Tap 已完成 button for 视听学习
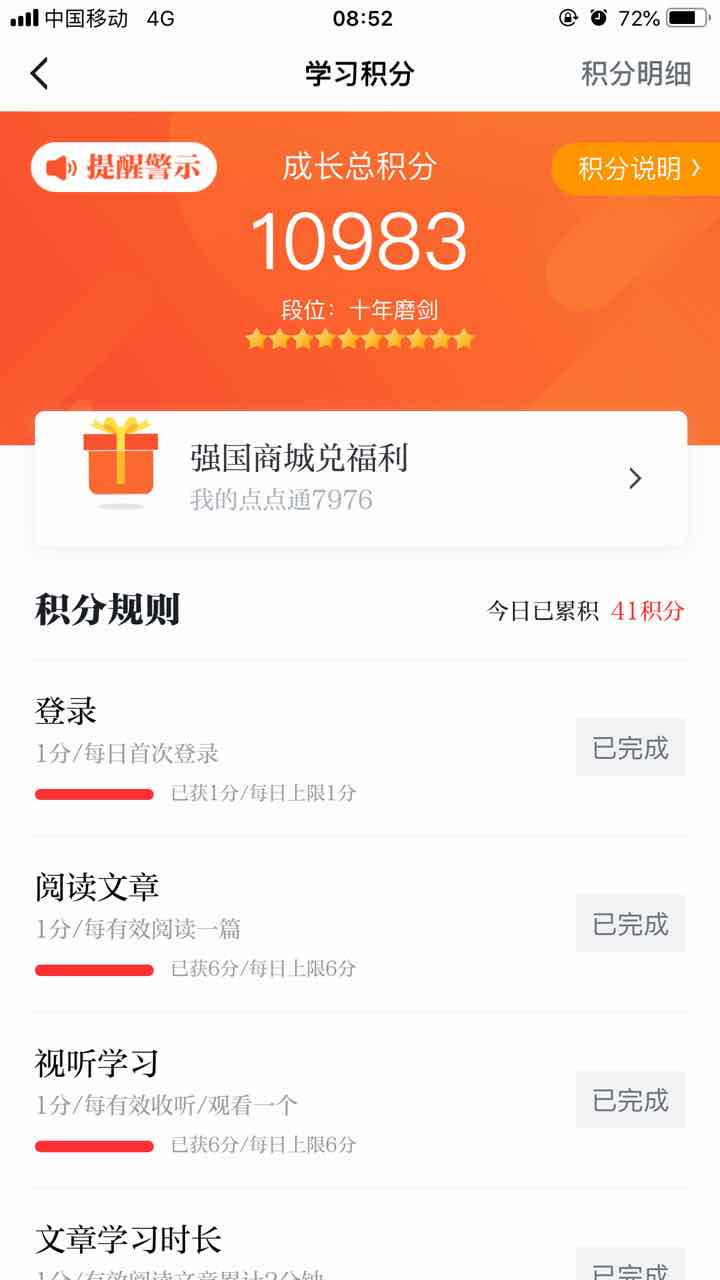 point(630,1099)
